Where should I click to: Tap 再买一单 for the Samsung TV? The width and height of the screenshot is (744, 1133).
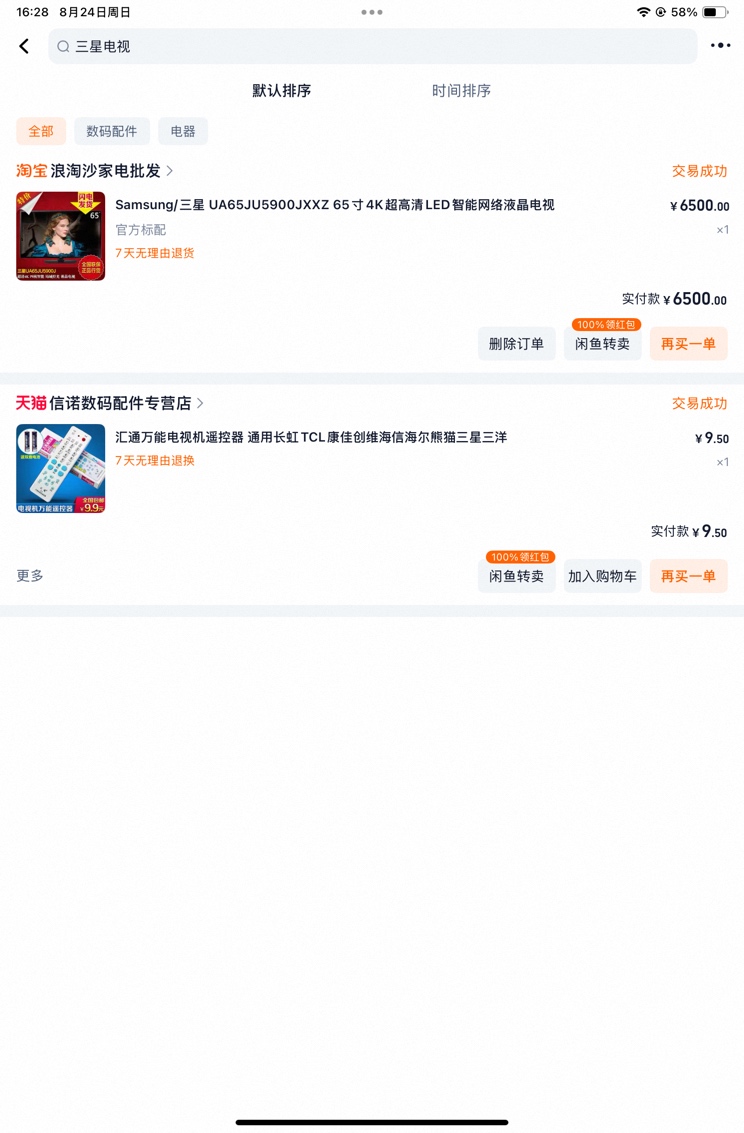click(688, 344)
